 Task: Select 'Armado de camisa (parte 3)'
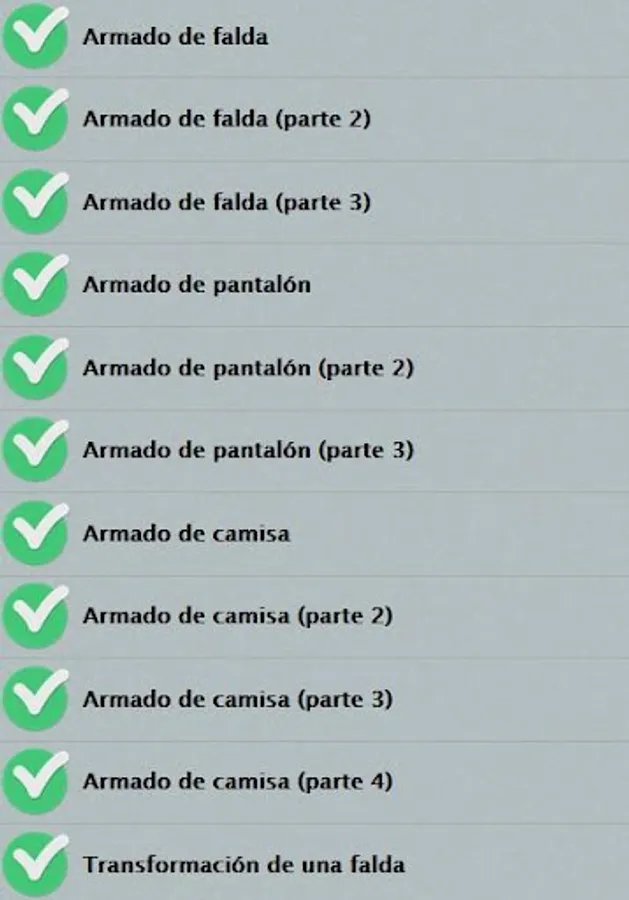tap(237, 698)
